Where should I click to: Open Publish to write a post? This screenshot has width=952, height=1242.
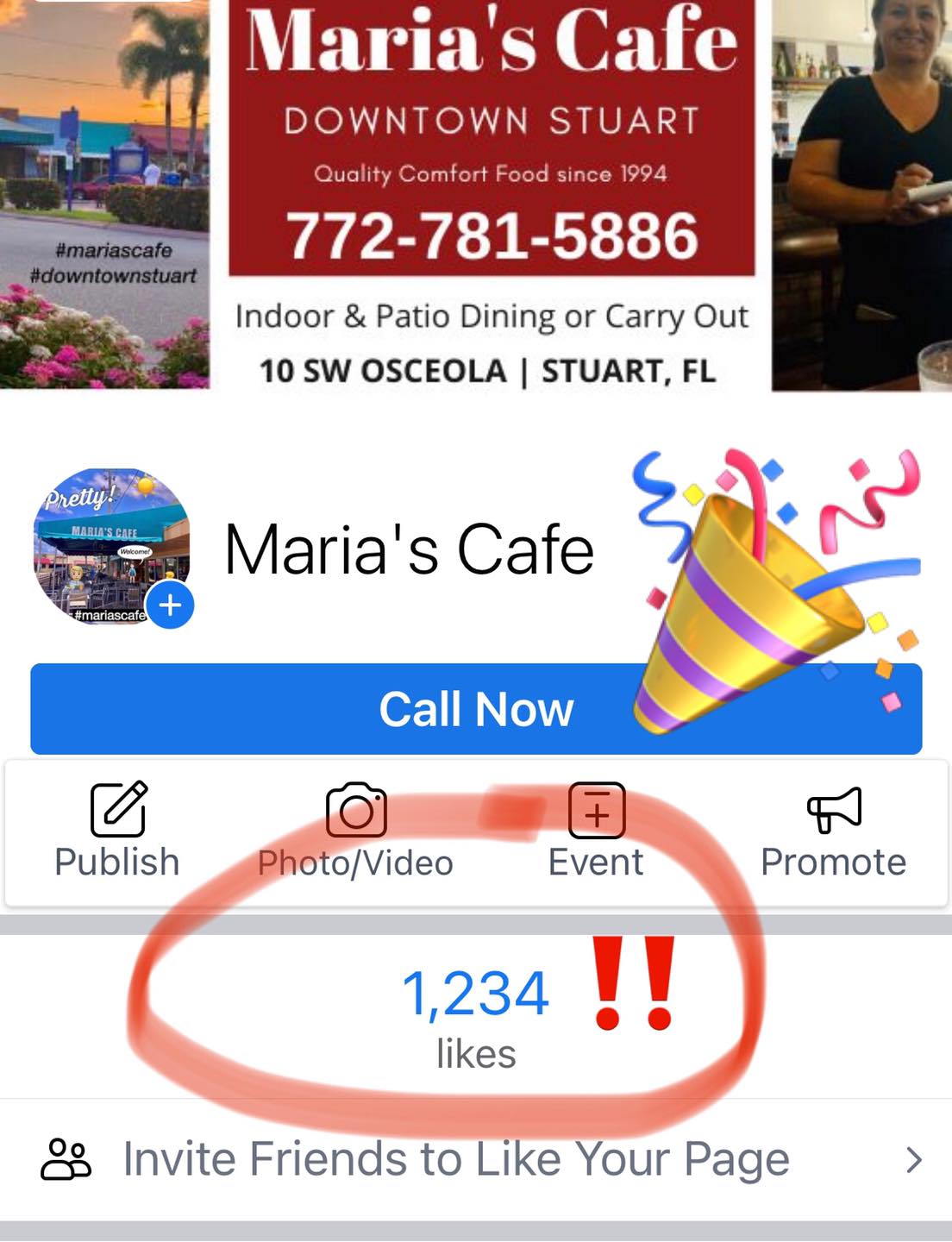click(117, 830)
